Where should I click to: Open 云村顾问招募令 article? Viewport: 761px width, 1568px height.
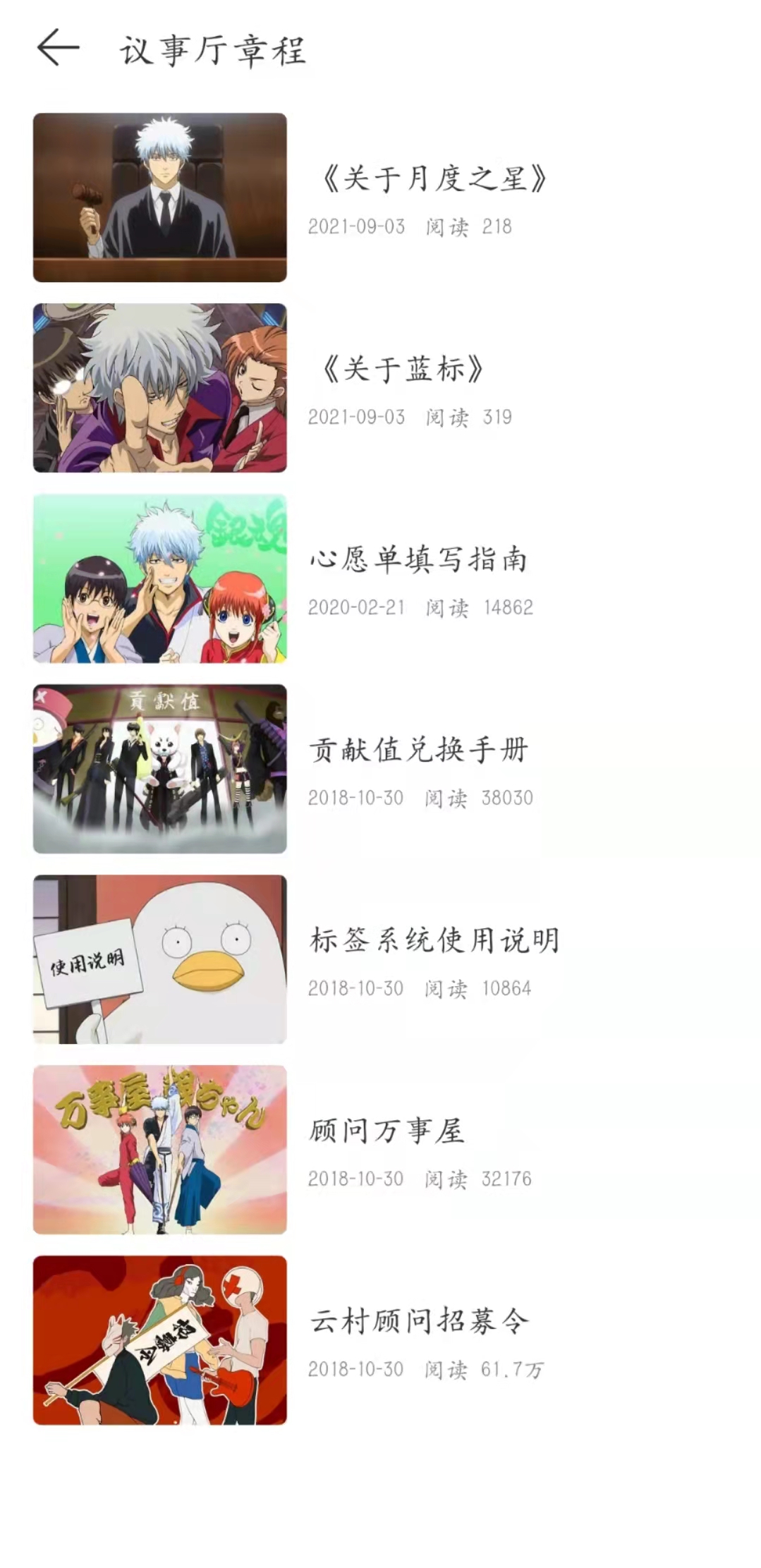click(x=418, y=1321)
